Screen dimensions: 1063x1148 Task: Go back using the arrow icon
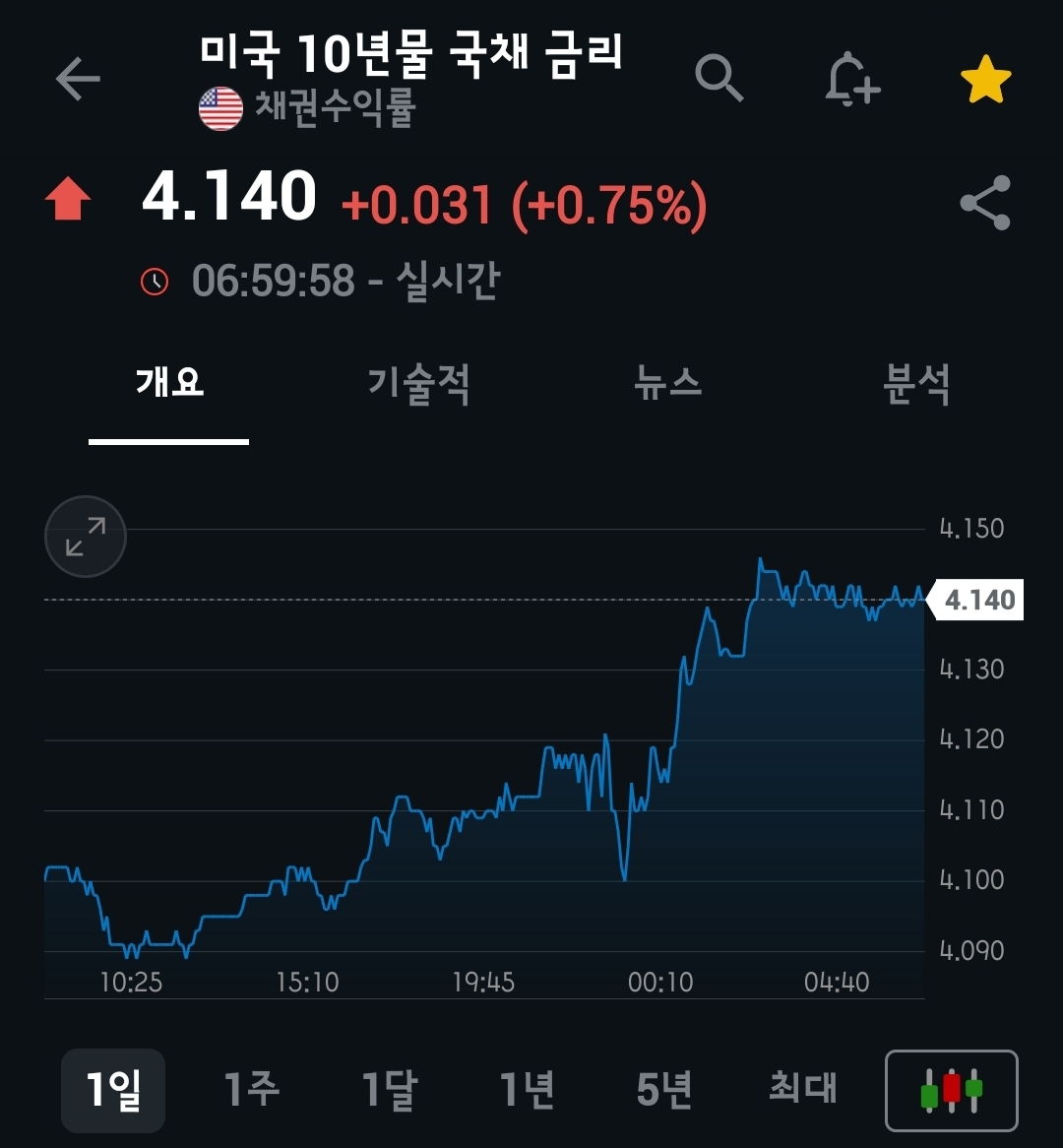tap(78, 80)
